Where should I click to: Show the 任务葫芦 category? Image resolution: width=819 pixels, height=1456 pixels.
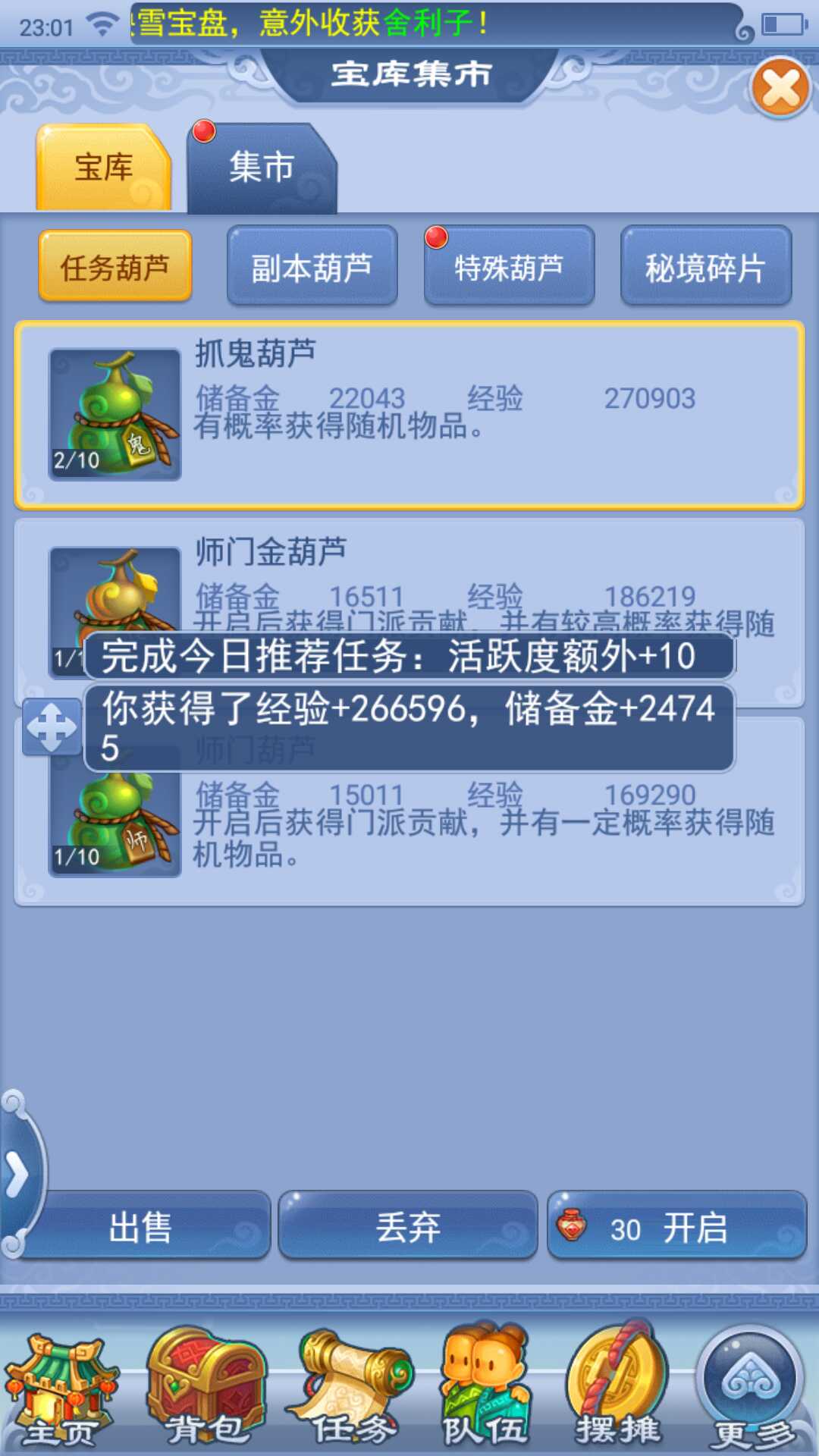tap(115, 267)
